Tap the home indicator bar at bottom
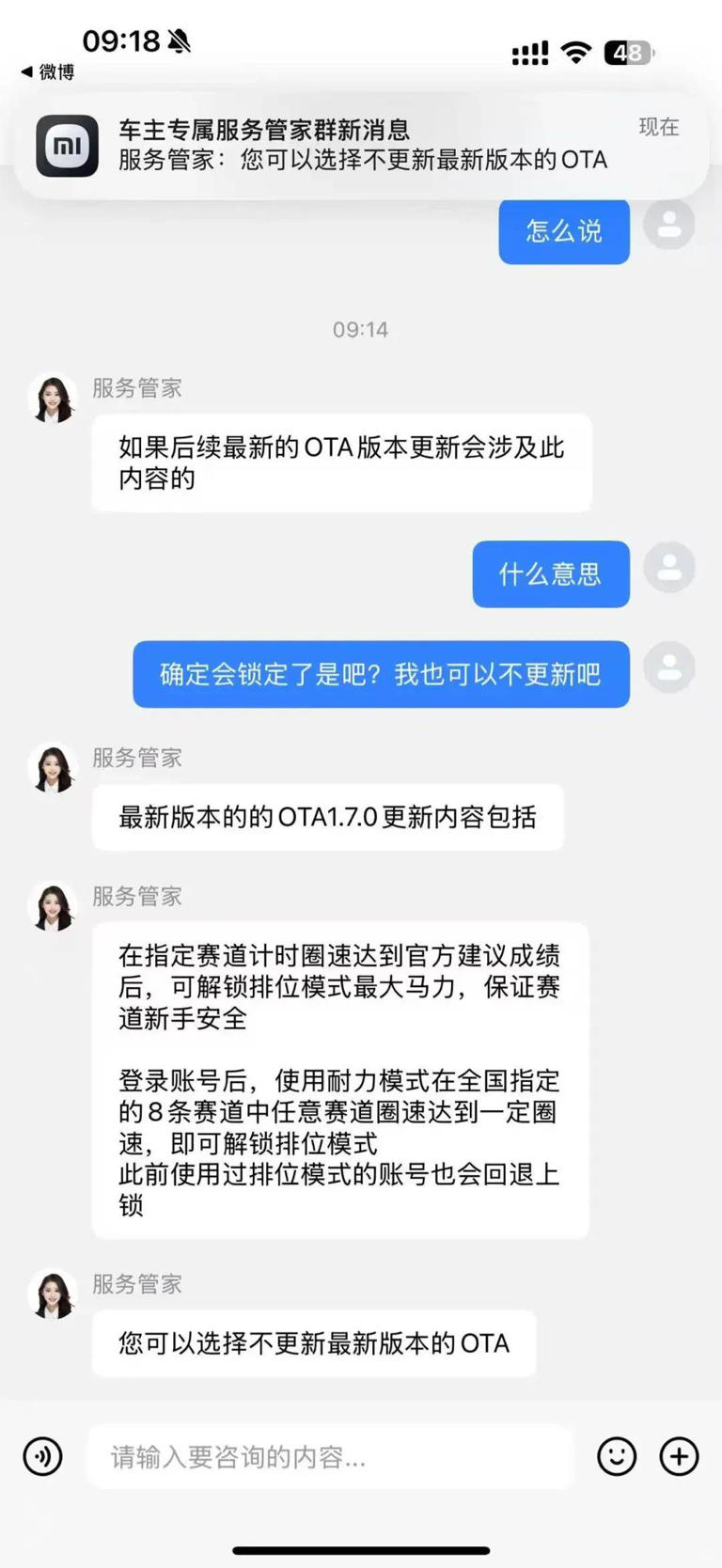 pos(361,1546)
